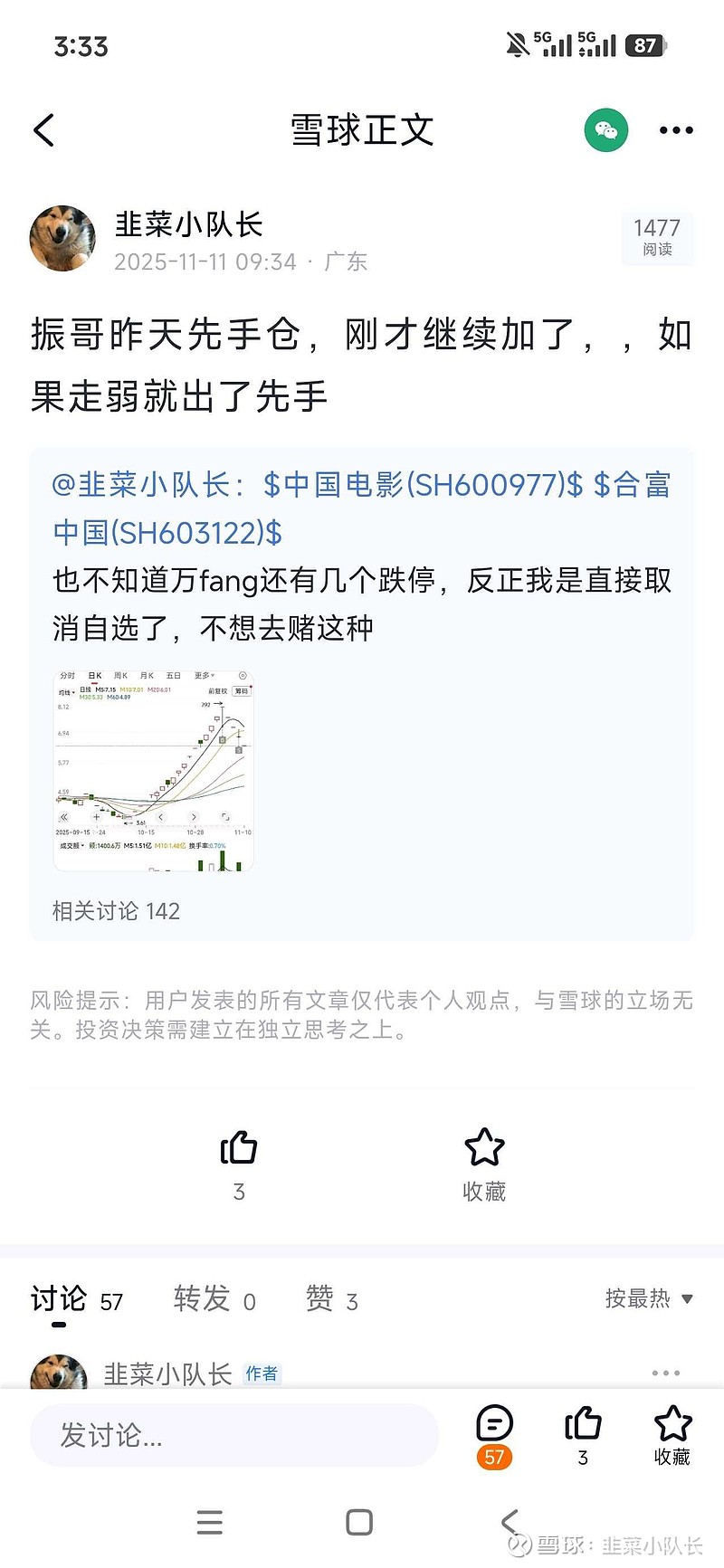Open WeChat sharing via the green chat icon
Screen dimensions: 724x1568
coord(605,129)
